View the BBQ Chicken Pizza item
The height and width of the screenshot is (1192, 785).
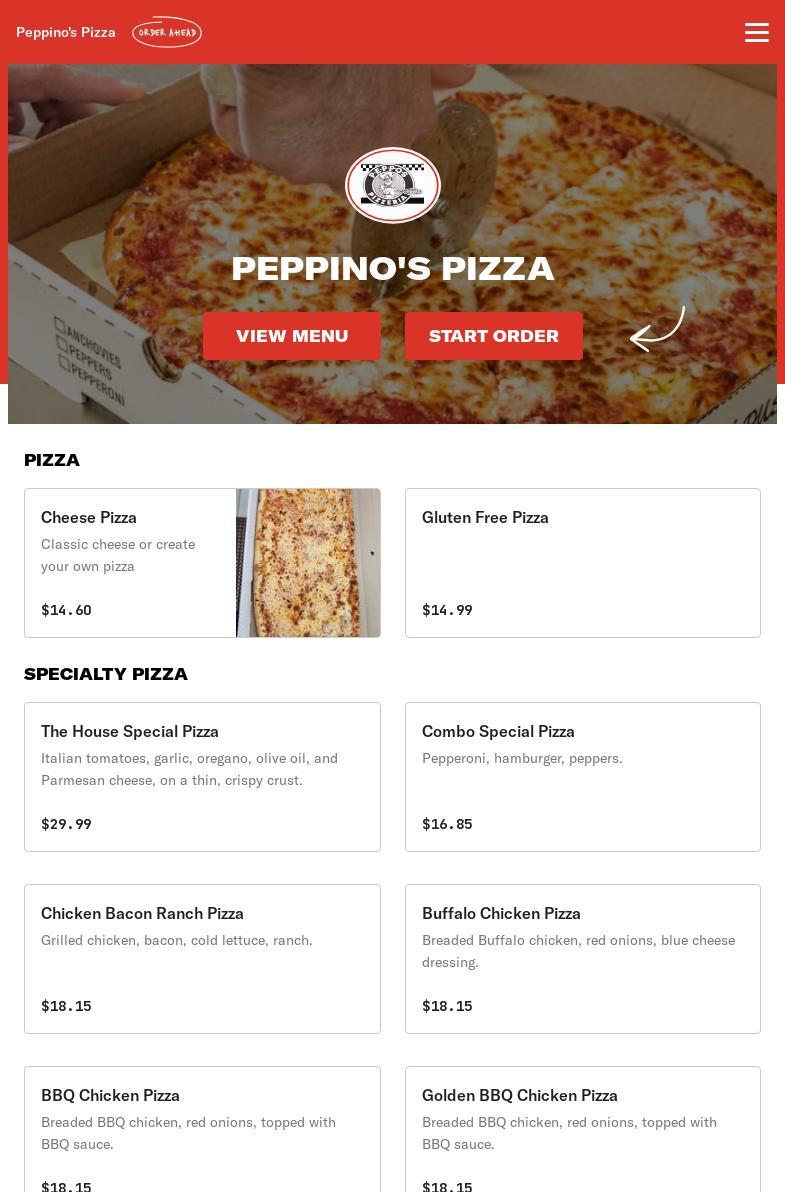pos(202,1130)
